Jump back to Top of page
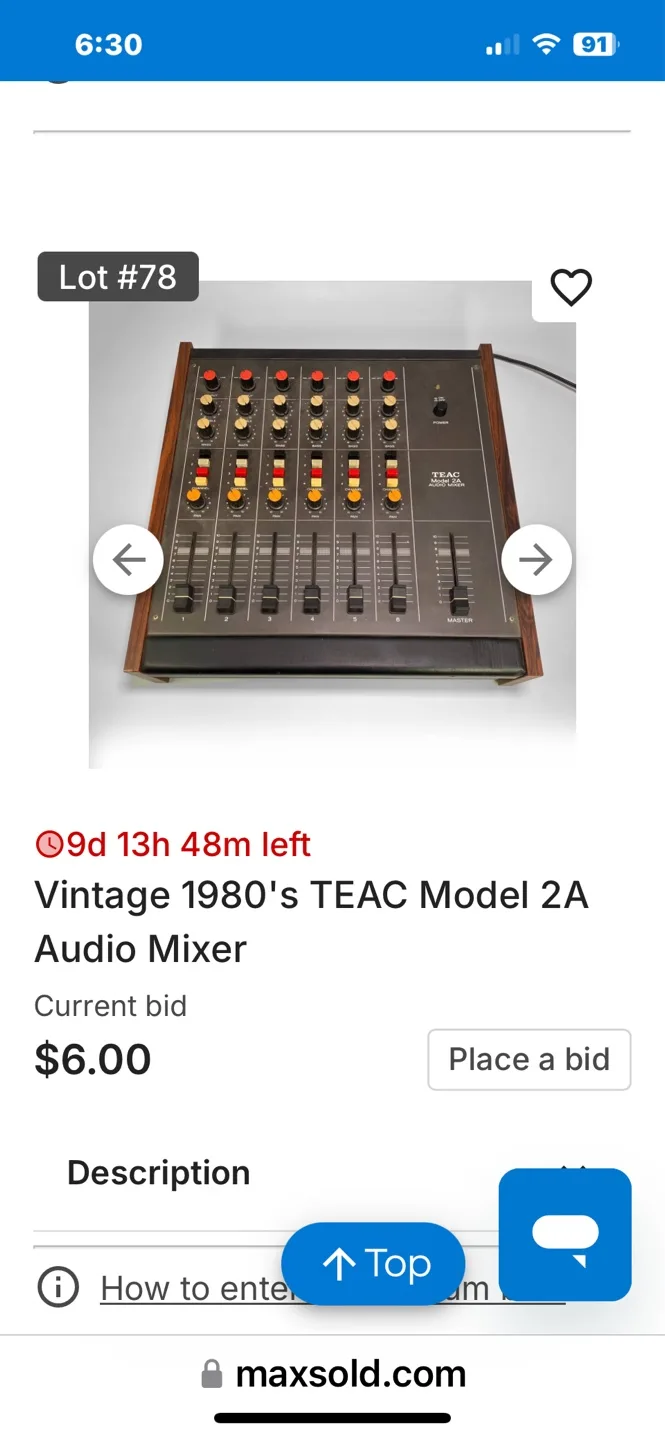Screen dimensions: 665x1440 point(373,1264)
